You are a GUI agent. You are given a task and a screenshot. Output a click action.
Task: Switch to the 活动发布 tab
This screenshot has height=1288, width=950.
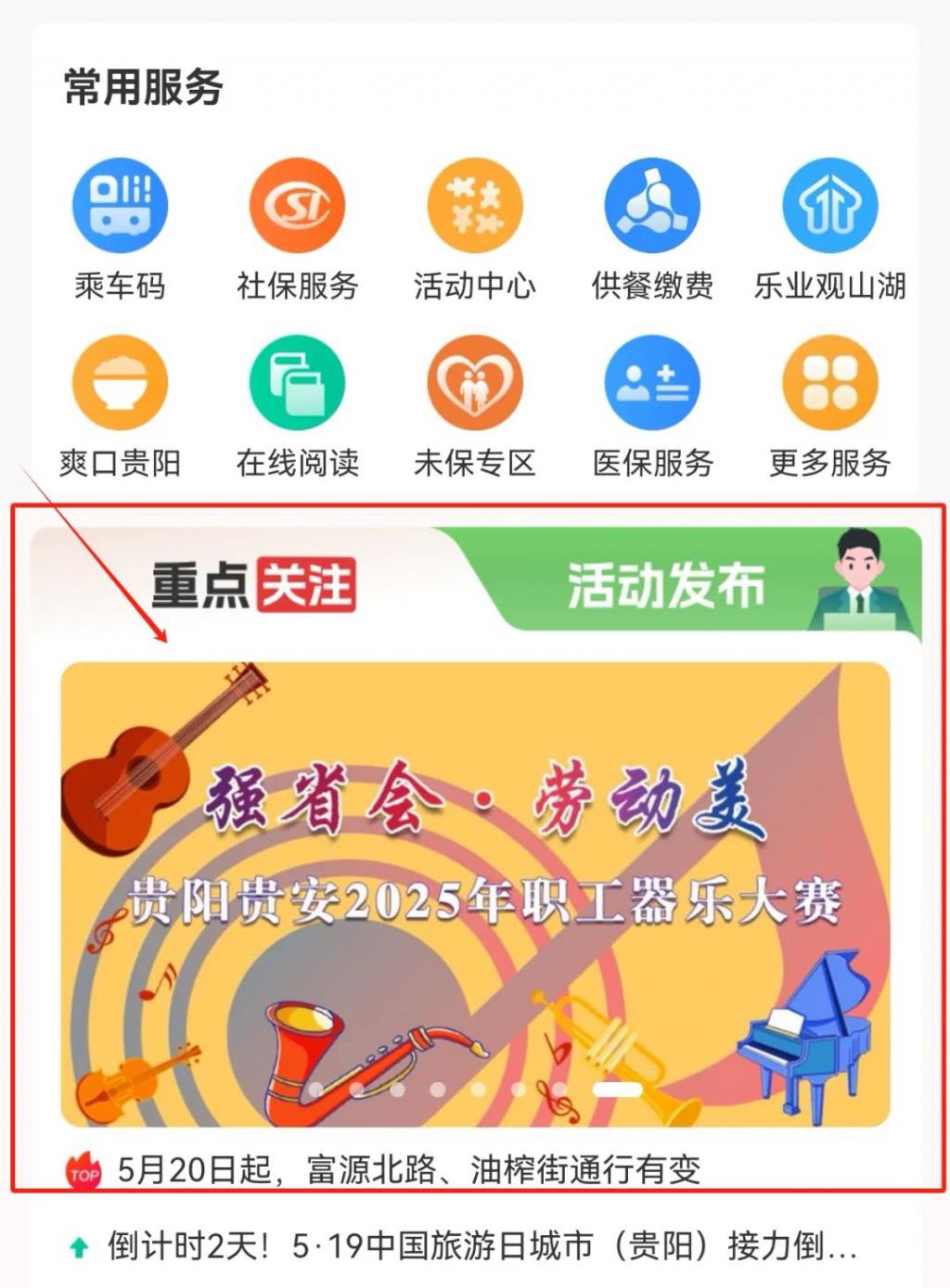point(666,585)
